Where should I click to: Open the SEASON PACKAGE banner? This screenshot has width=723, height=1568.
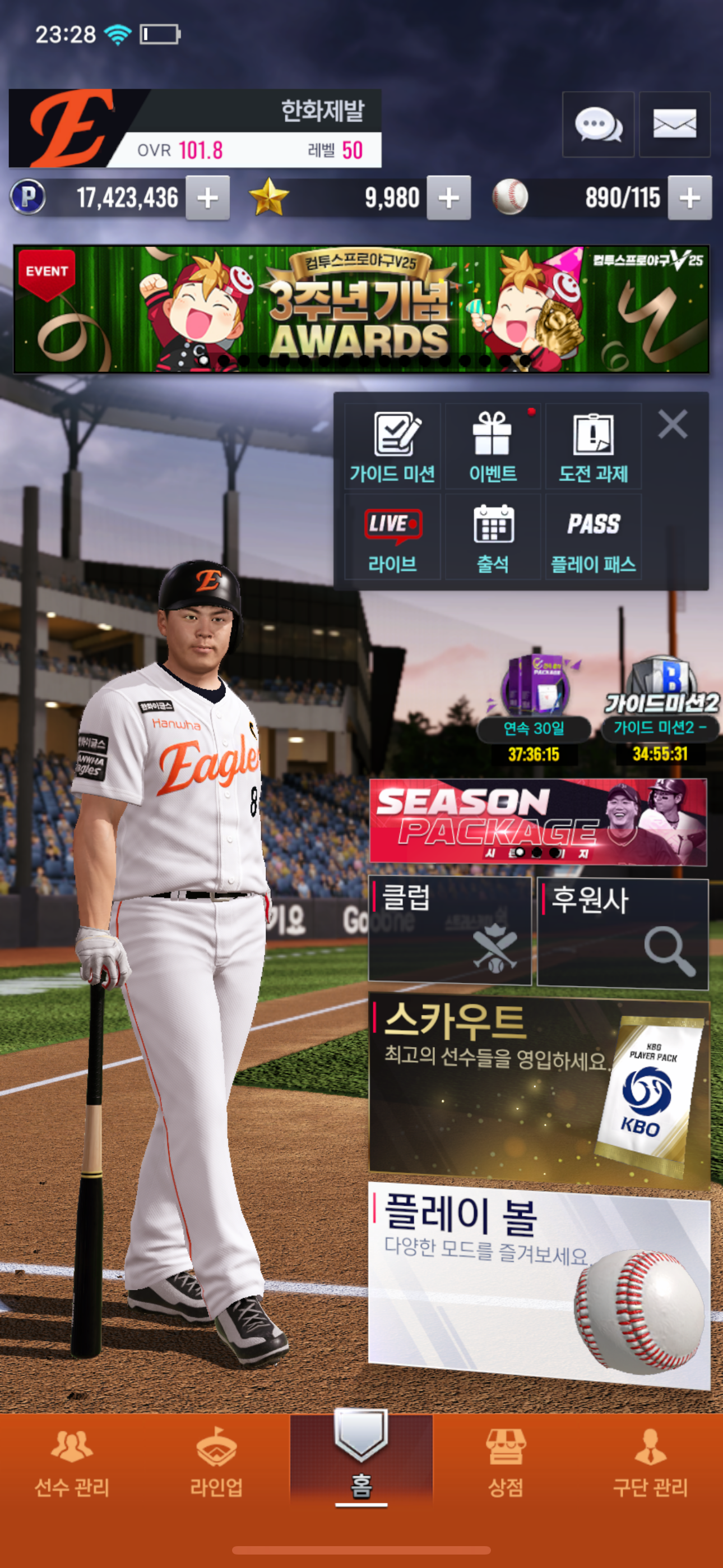point(538,822)
